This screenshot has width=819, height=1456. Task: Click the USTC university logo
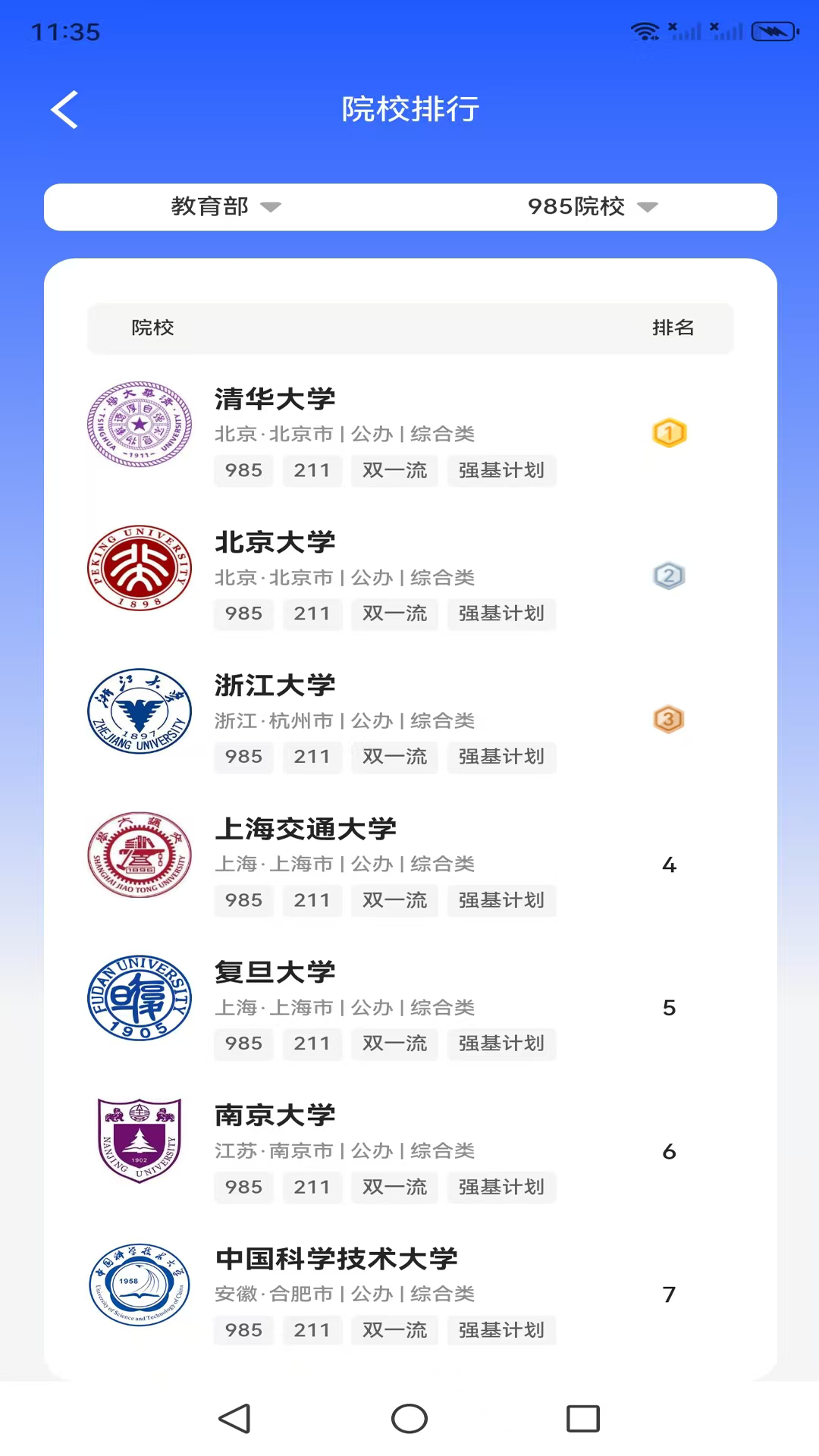point(140,1285)
